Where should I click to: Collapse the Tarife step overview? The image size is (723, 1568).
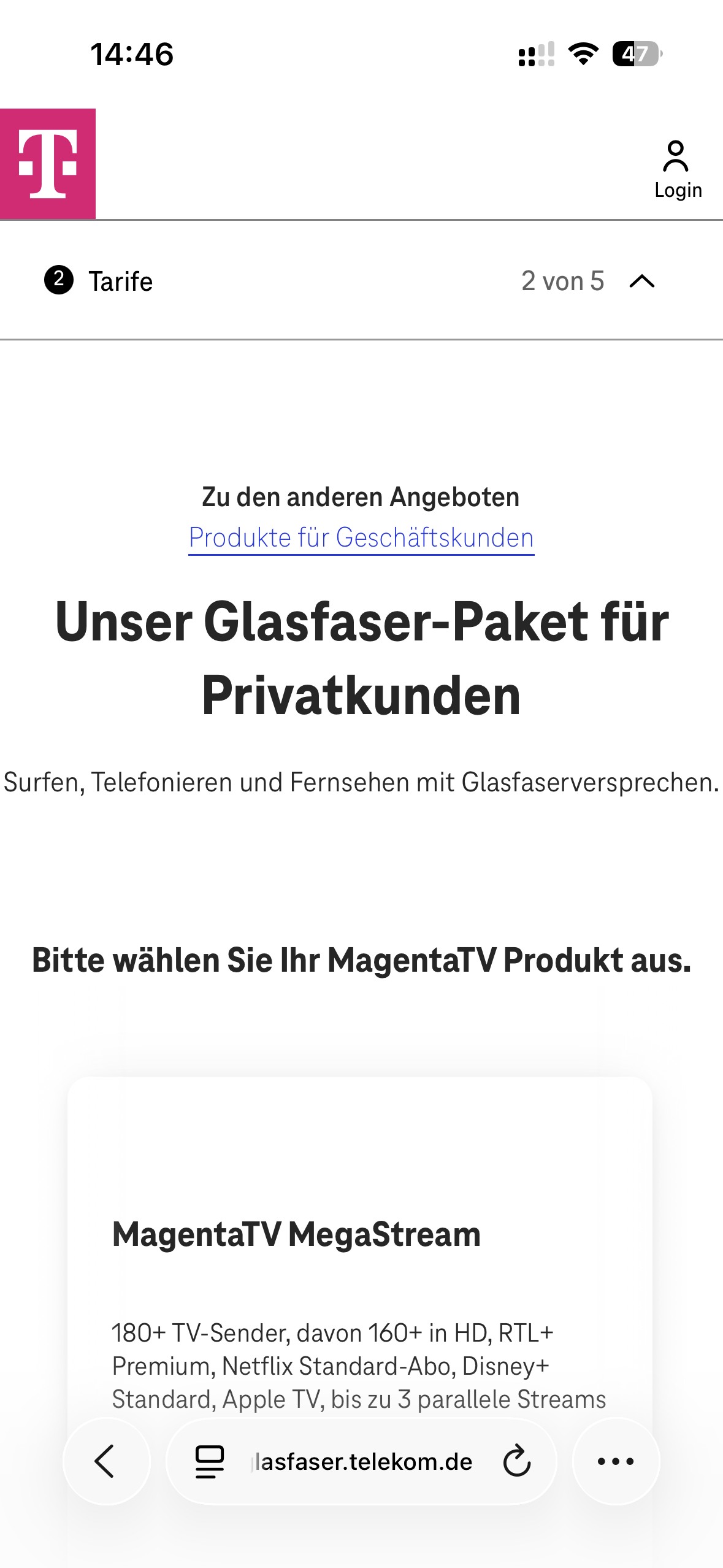click(642, 282)
